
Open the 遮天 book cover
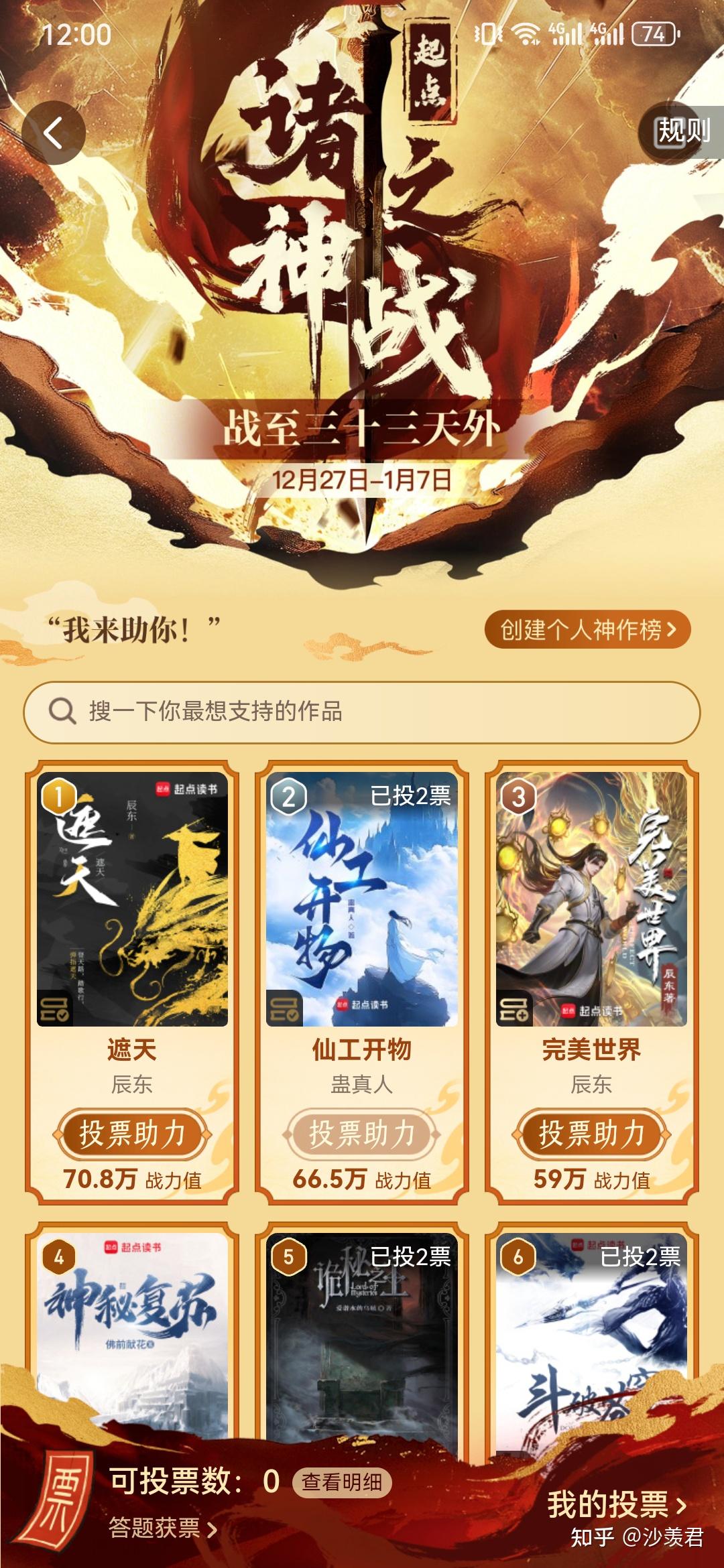point(132,899)
